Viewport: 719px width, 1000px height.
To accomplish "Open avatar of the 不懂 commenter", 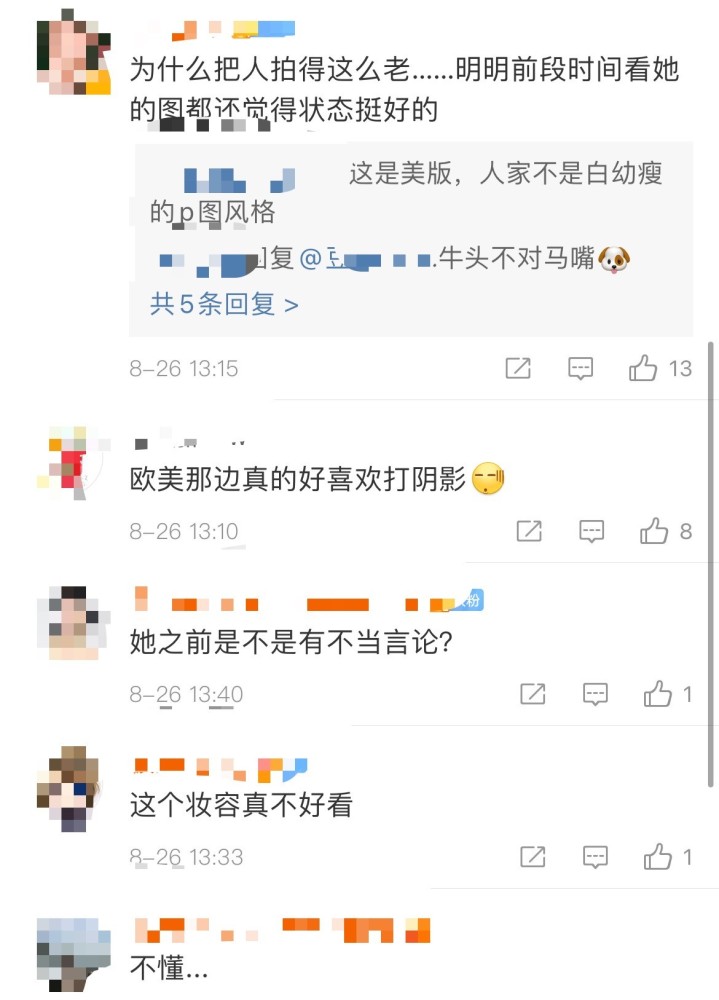I will [73, 955].
